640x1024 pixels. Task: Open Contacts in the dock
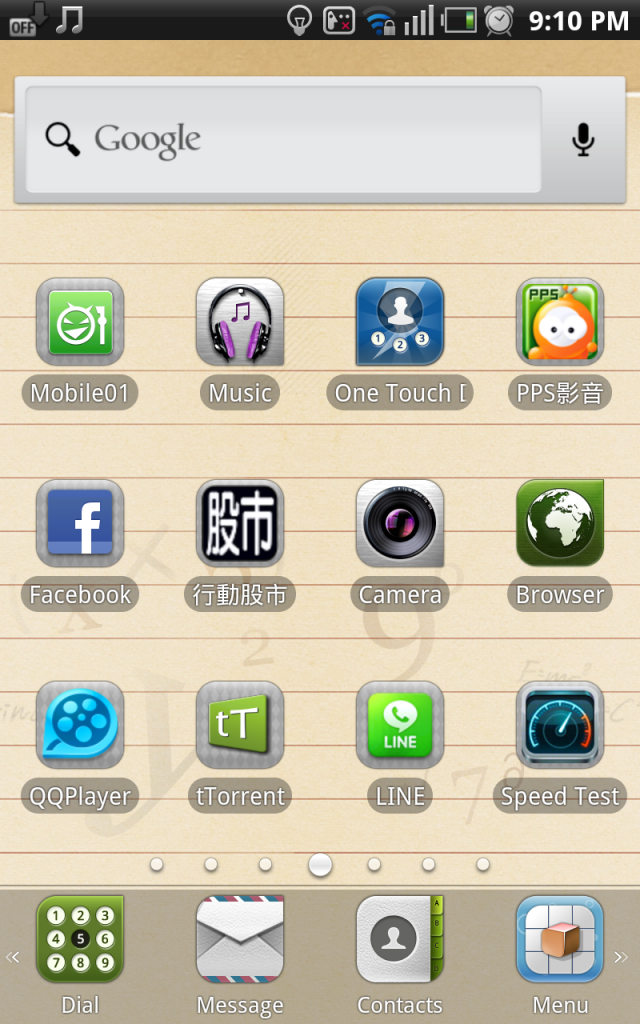click(400, 940)
